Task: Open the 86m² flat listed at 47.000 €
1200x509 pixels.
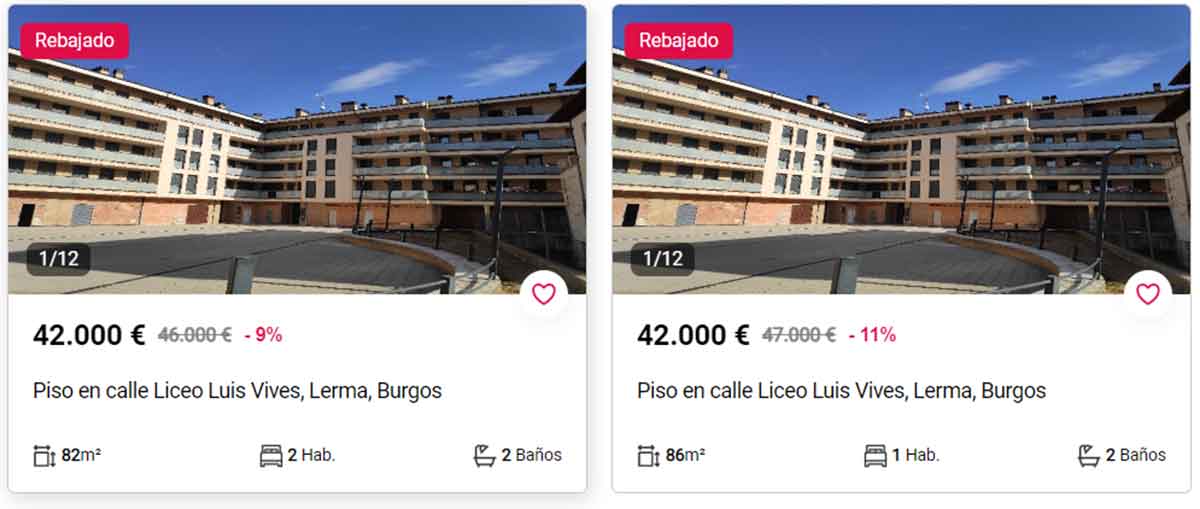Action: (x=841, y=390)
